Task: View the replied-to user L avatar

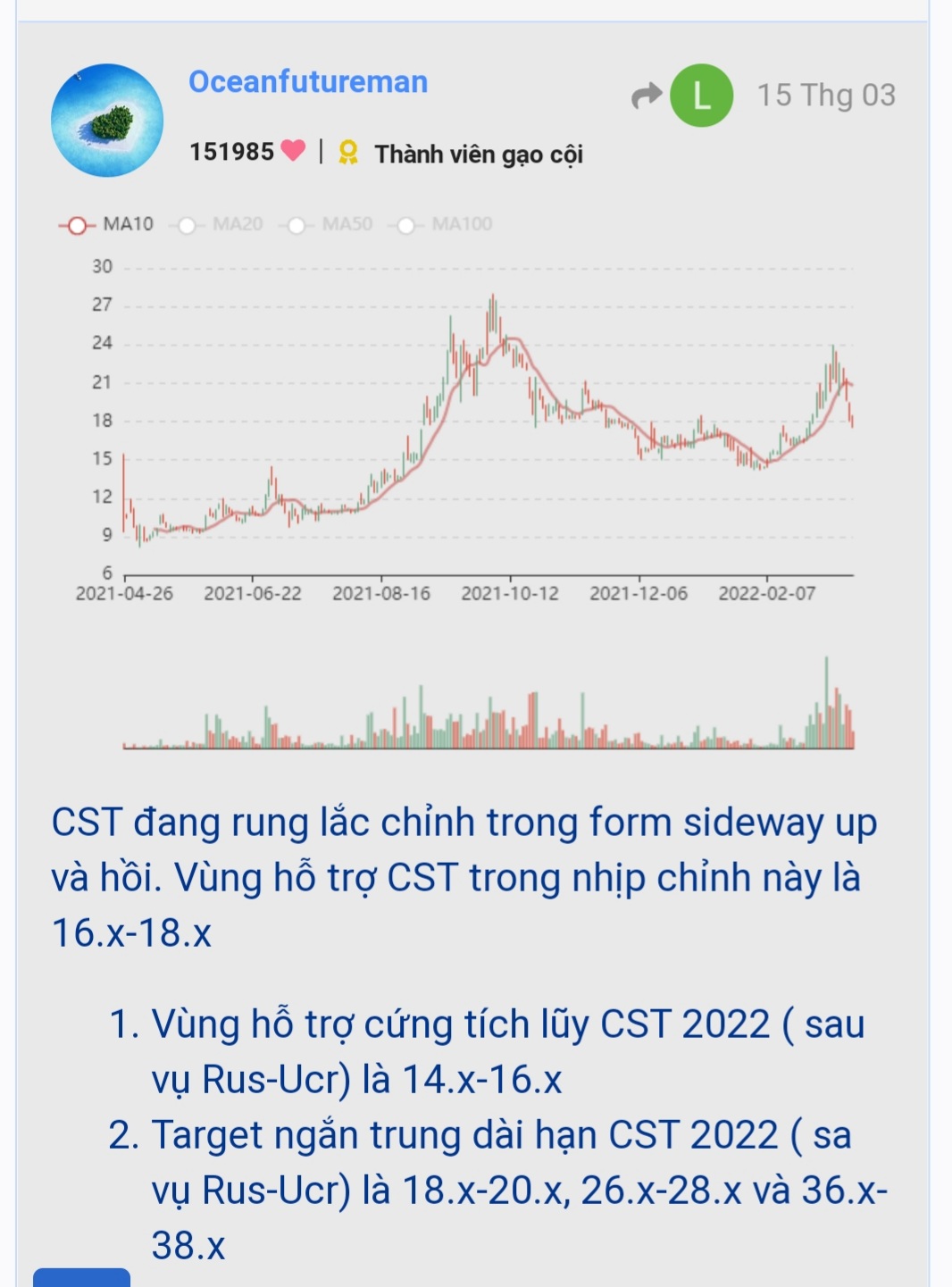Action: coord(701,96)
